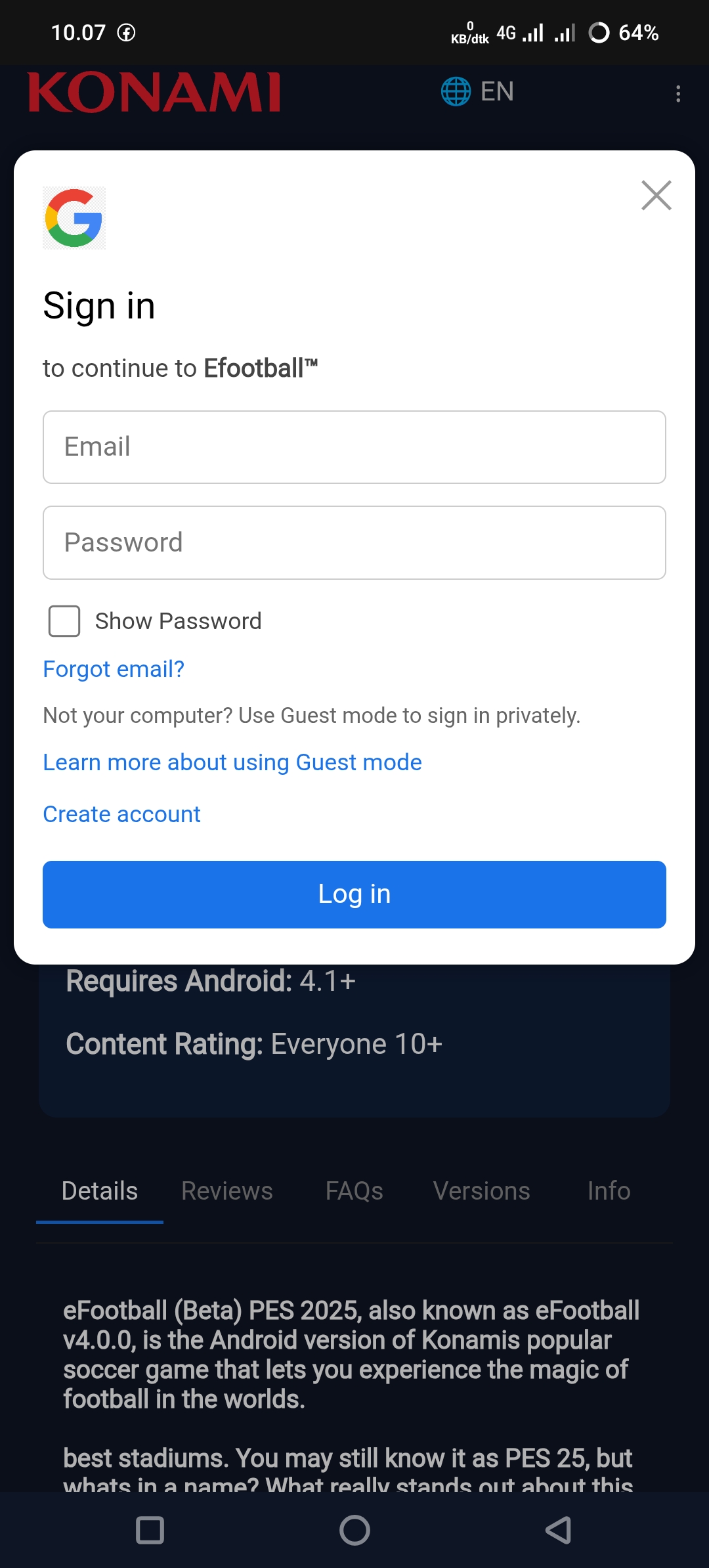Go back using the system back button
Viewport: 709px width, 1568px height.
point(558,1530)
